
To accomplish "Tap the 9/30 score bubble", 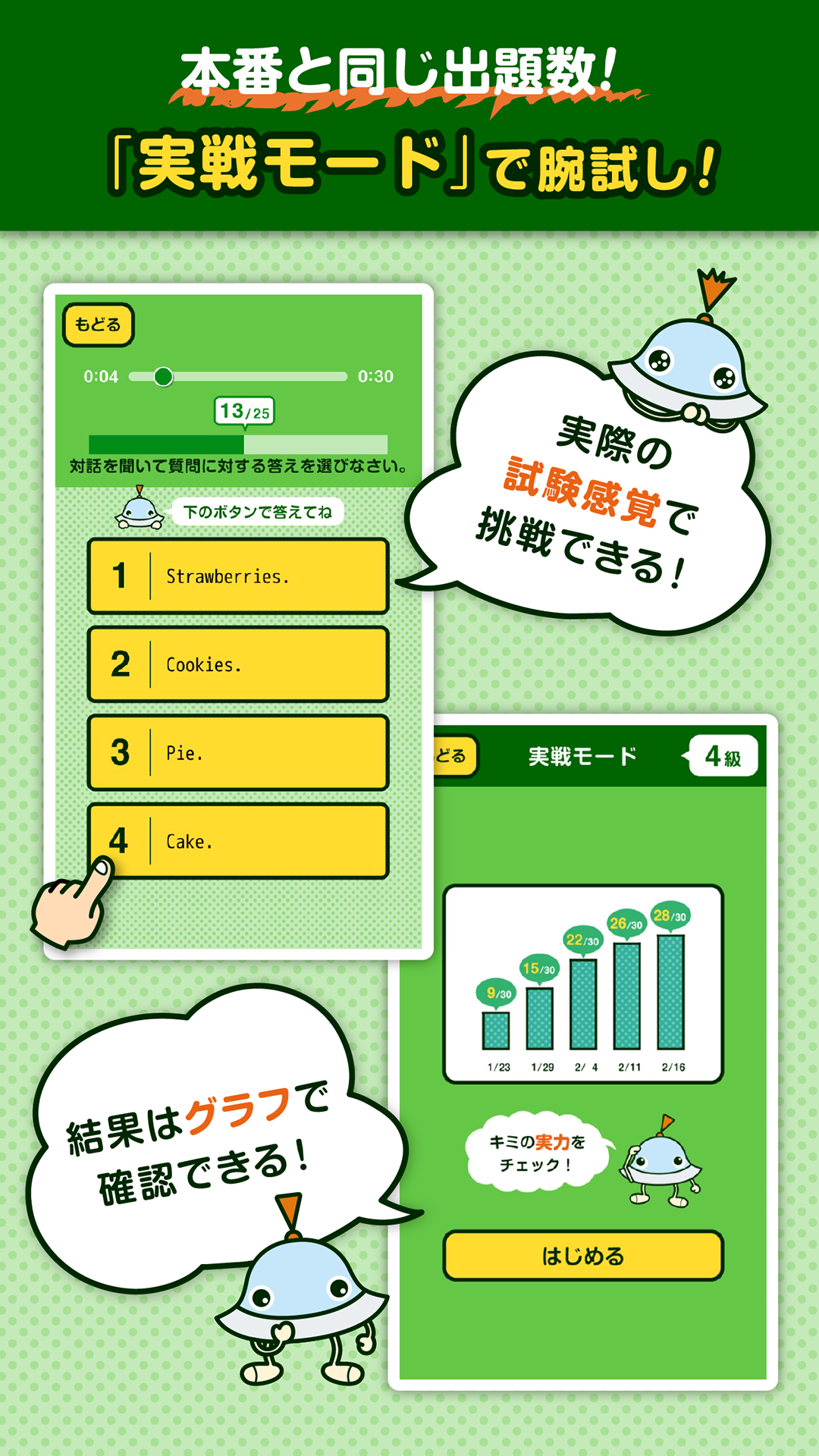I will point(495,991).
